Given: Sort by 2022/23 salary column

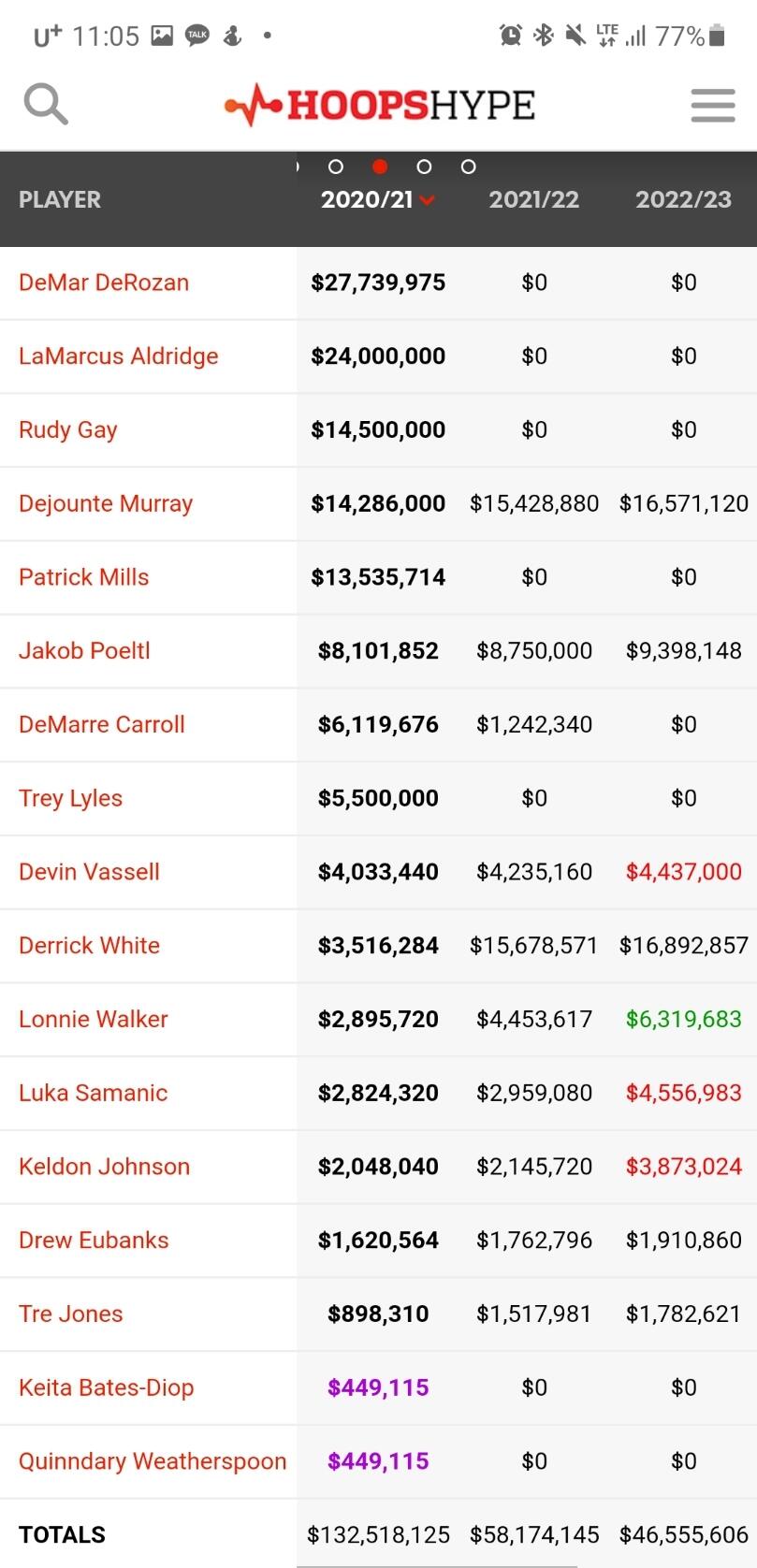Looking at the screenshot, I should point(683,199).
